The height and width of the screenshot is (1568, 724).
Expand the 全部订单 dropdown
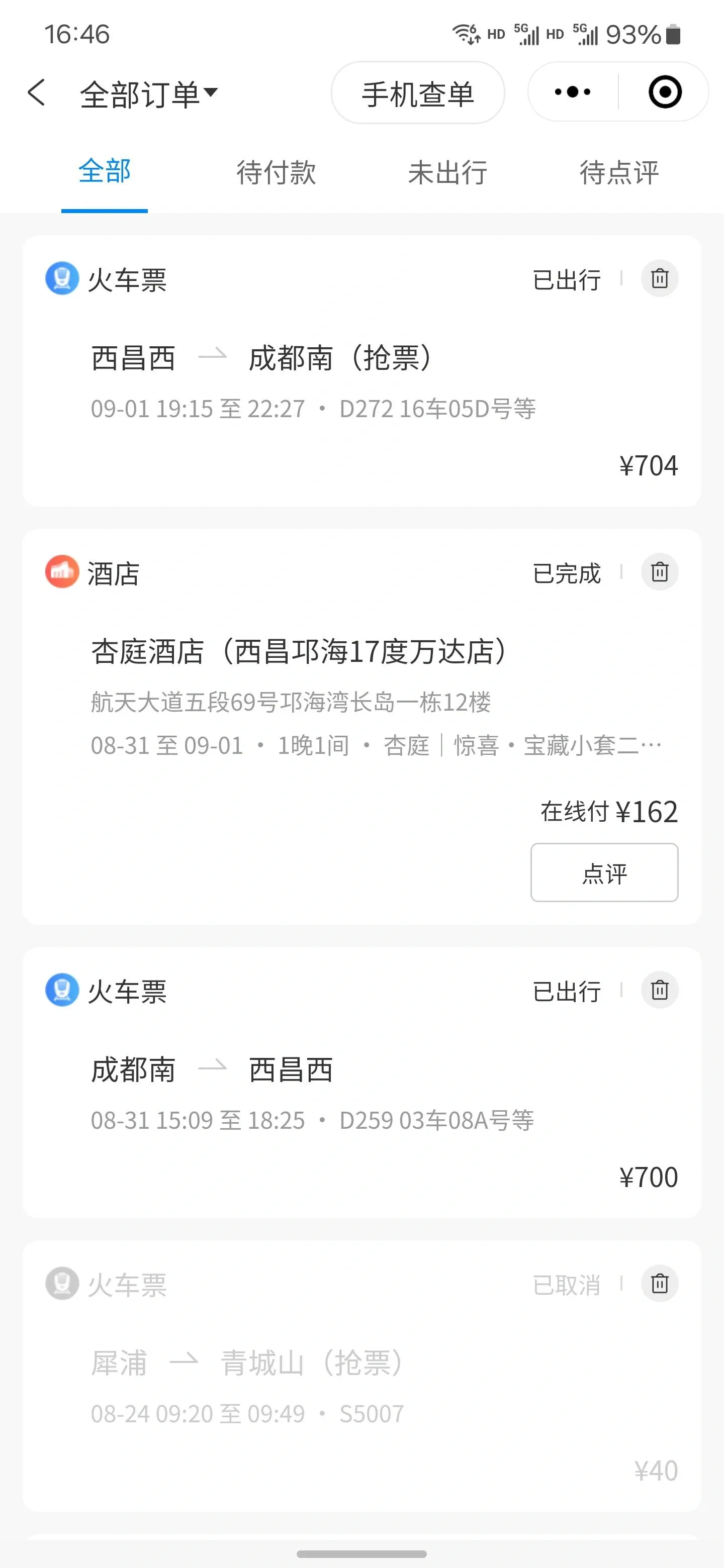[149, 94]
